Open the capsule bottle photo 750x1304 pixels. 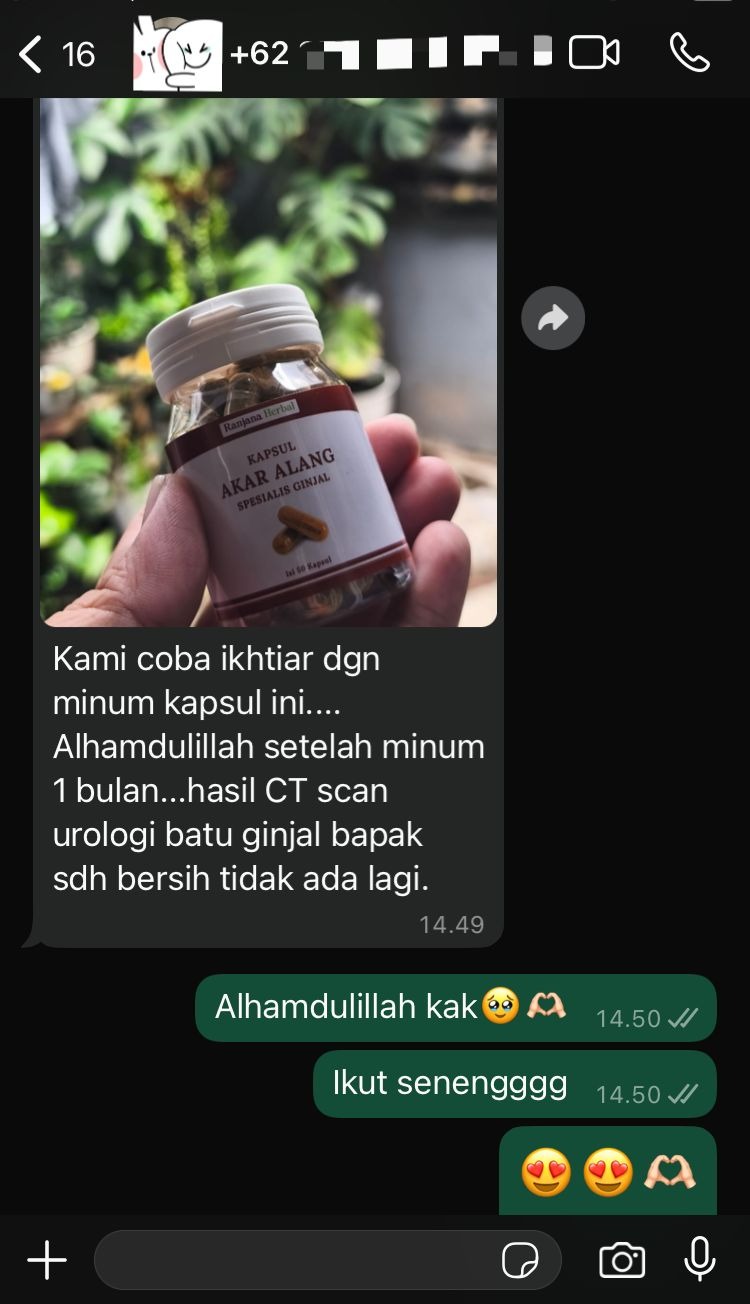tap(268, 360)
